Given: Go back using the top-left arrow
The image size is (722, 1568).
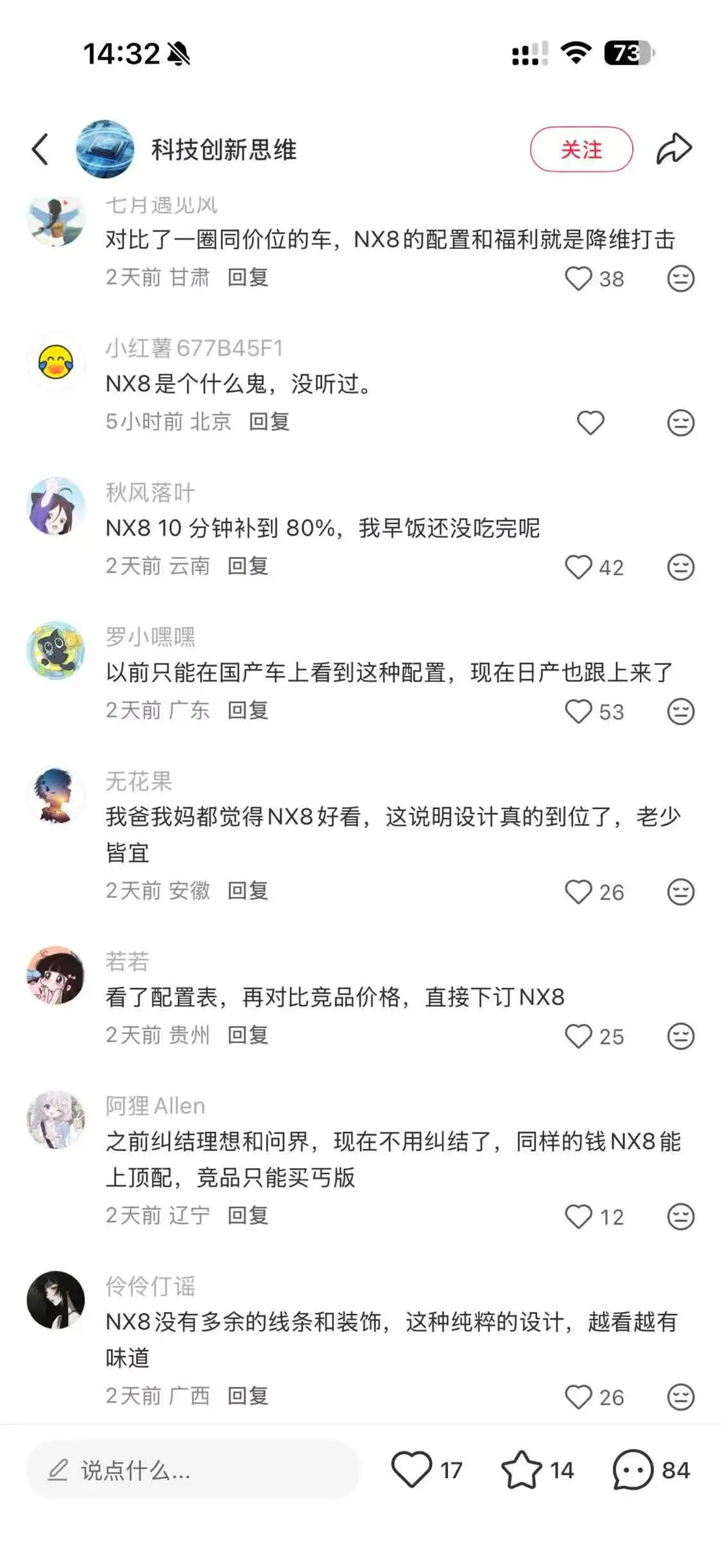Looking at the screenshot, I should (x=40, y=149).
